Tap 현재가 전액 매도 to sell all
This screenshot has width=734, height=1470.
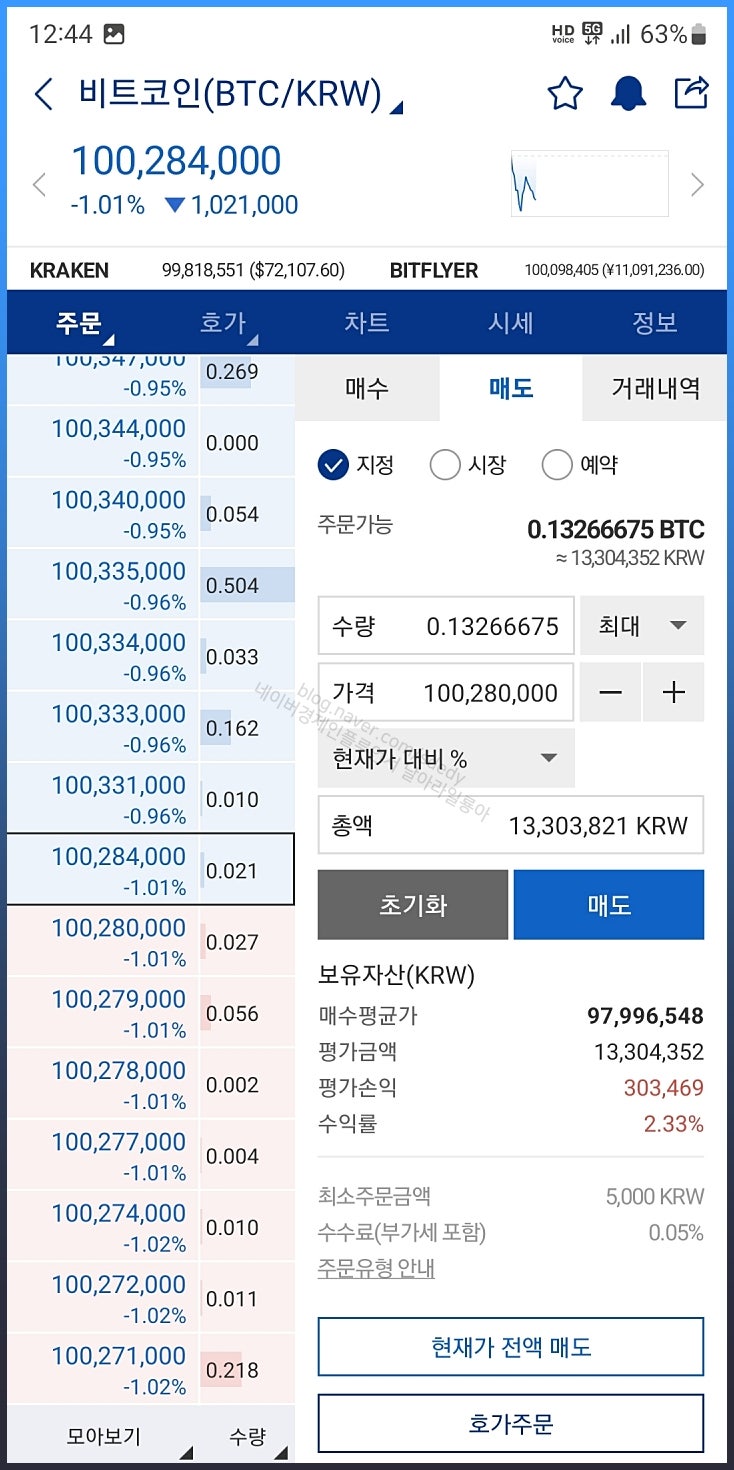click(511, 1346)
